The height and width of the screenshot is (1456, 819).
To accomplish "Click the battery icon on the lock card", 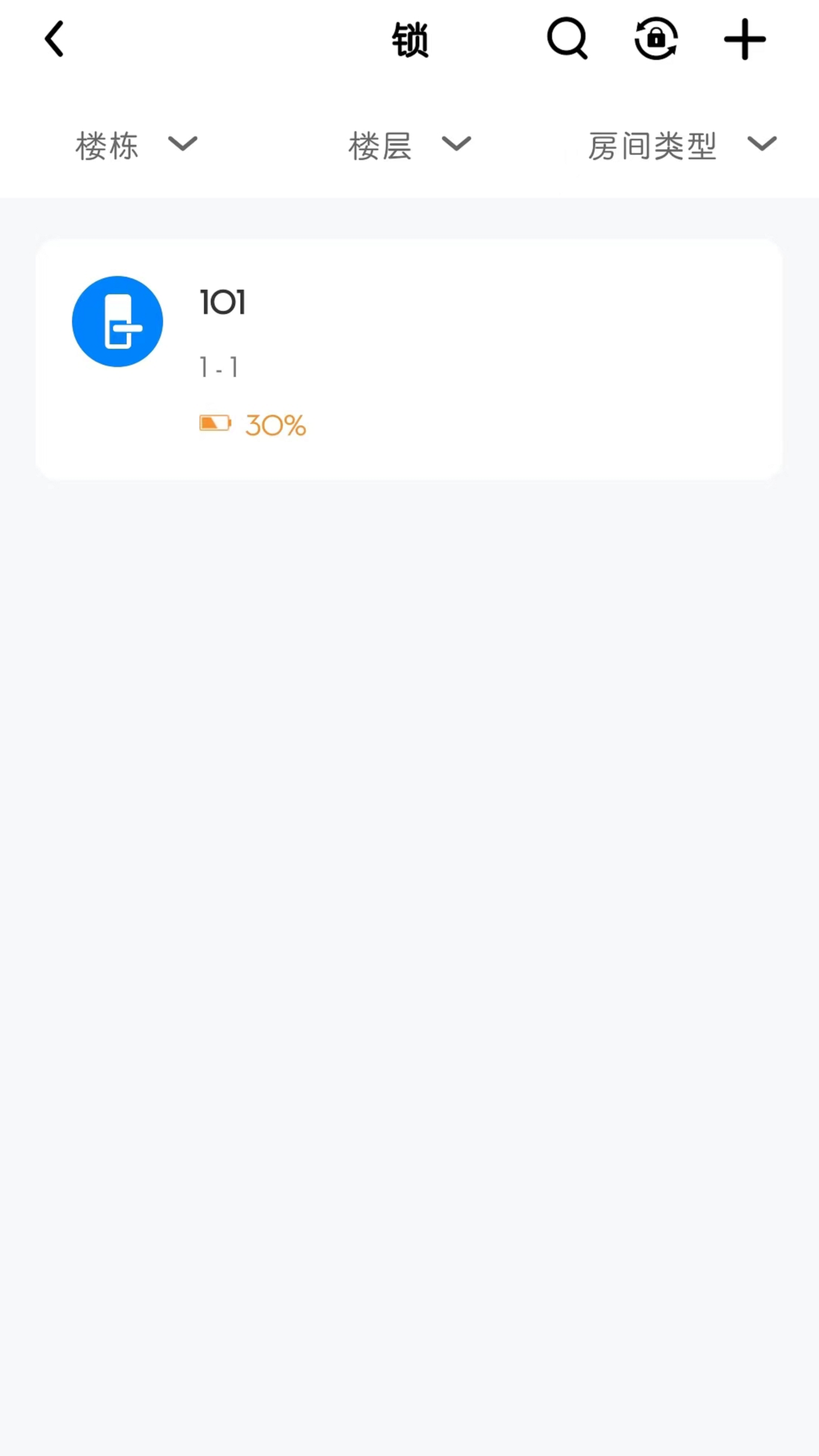I will [x=215, y=423].
